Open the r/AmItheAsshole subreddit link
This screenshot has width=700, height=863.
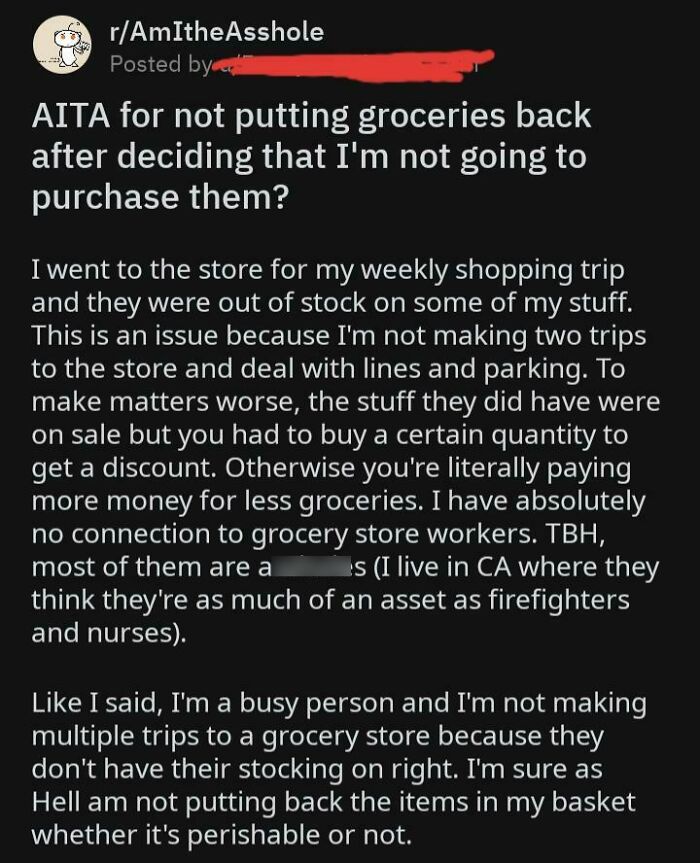click(x=216, y=32)
